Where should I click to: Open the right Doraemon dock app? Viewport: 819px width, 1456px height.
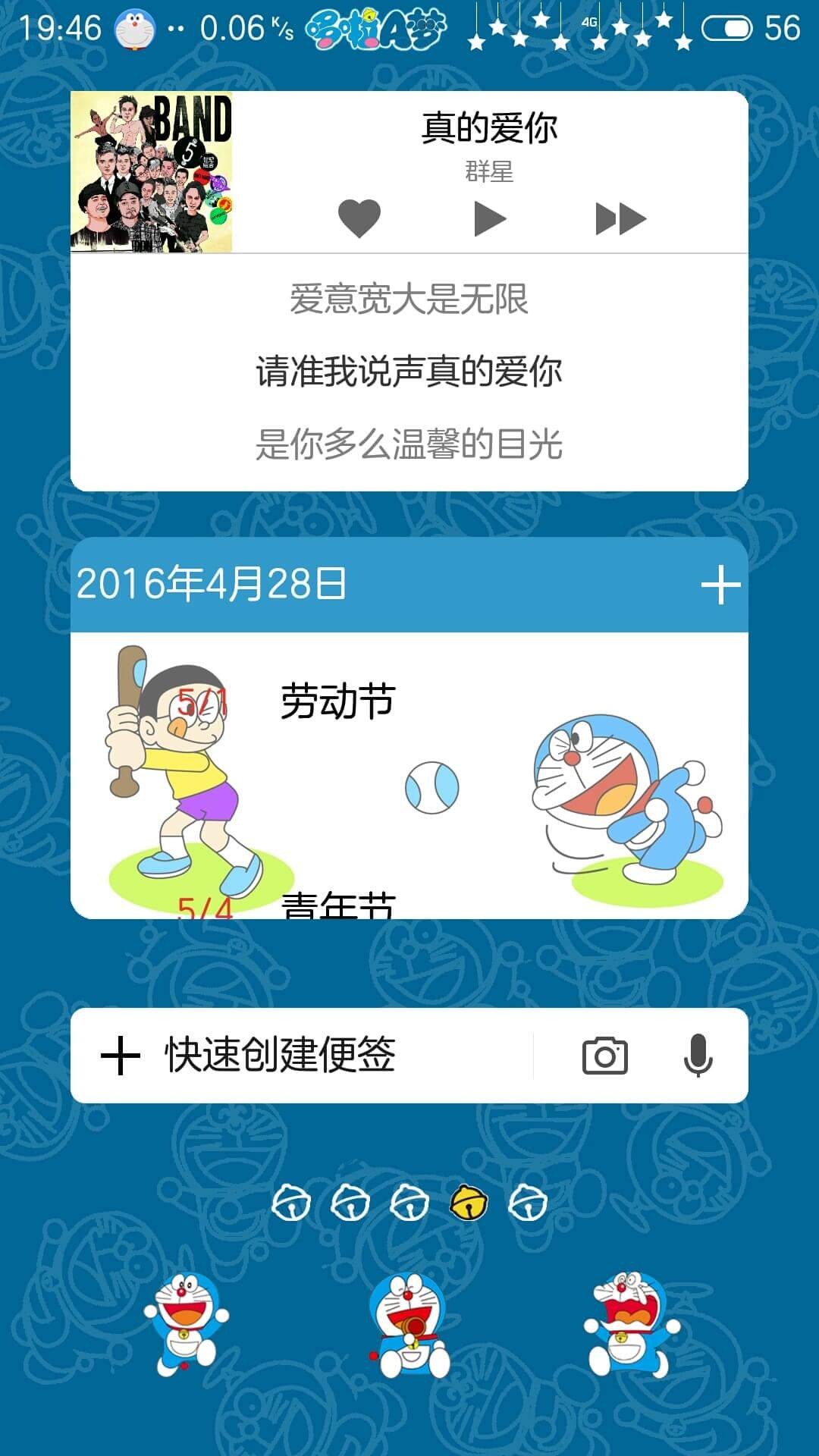click(631, 1324)
